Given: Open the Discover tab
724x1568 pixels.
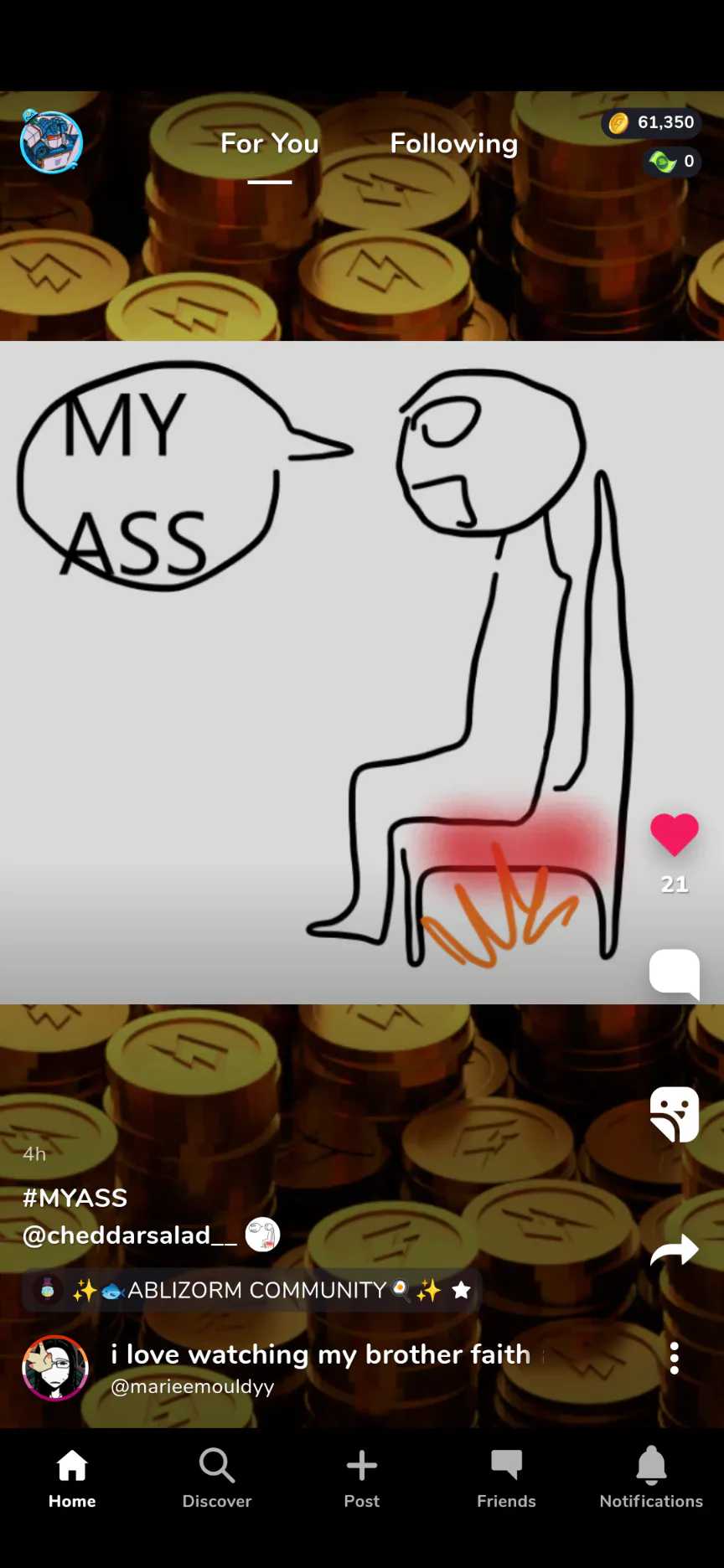Looking at the screenshot, I should [217, 1479].
